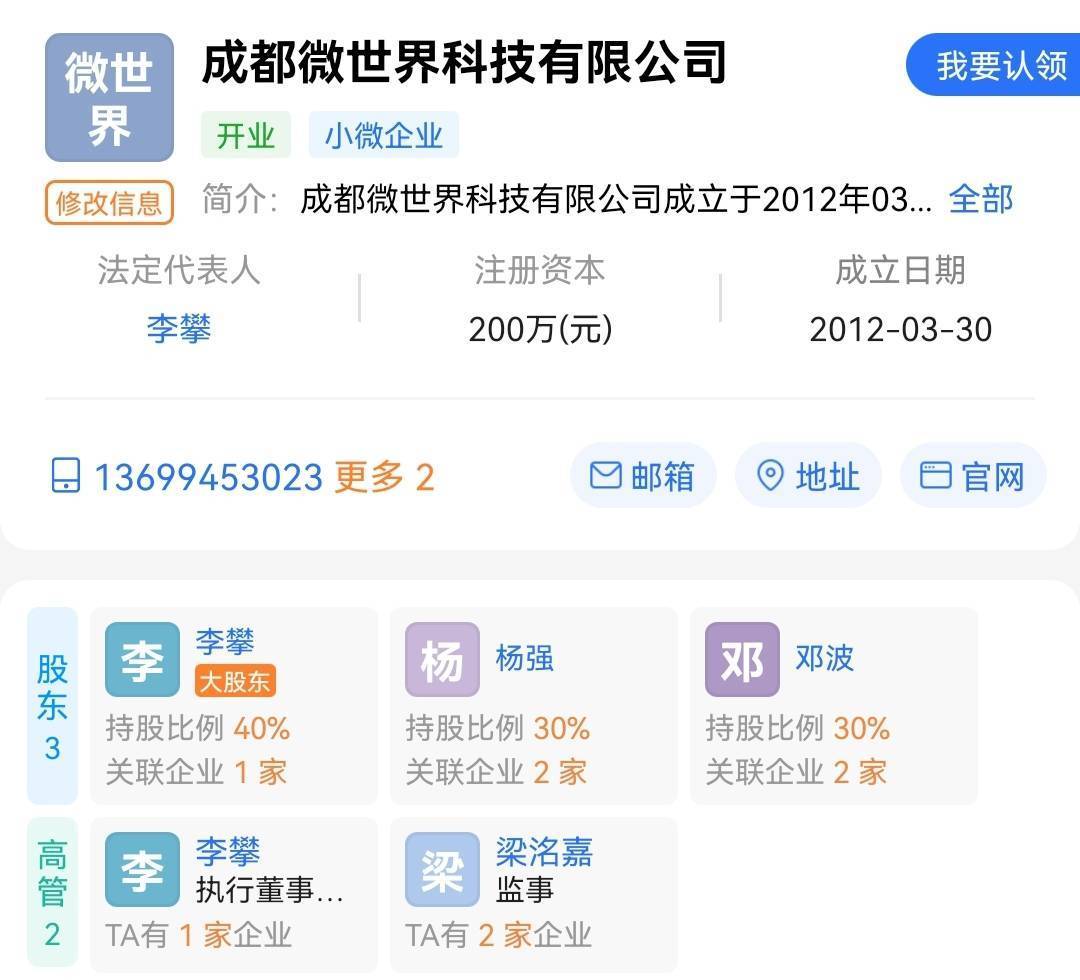Show more phone numbers via 更多 2
This screenshot has height=980, width=1080.
click(x=384, y=477)
